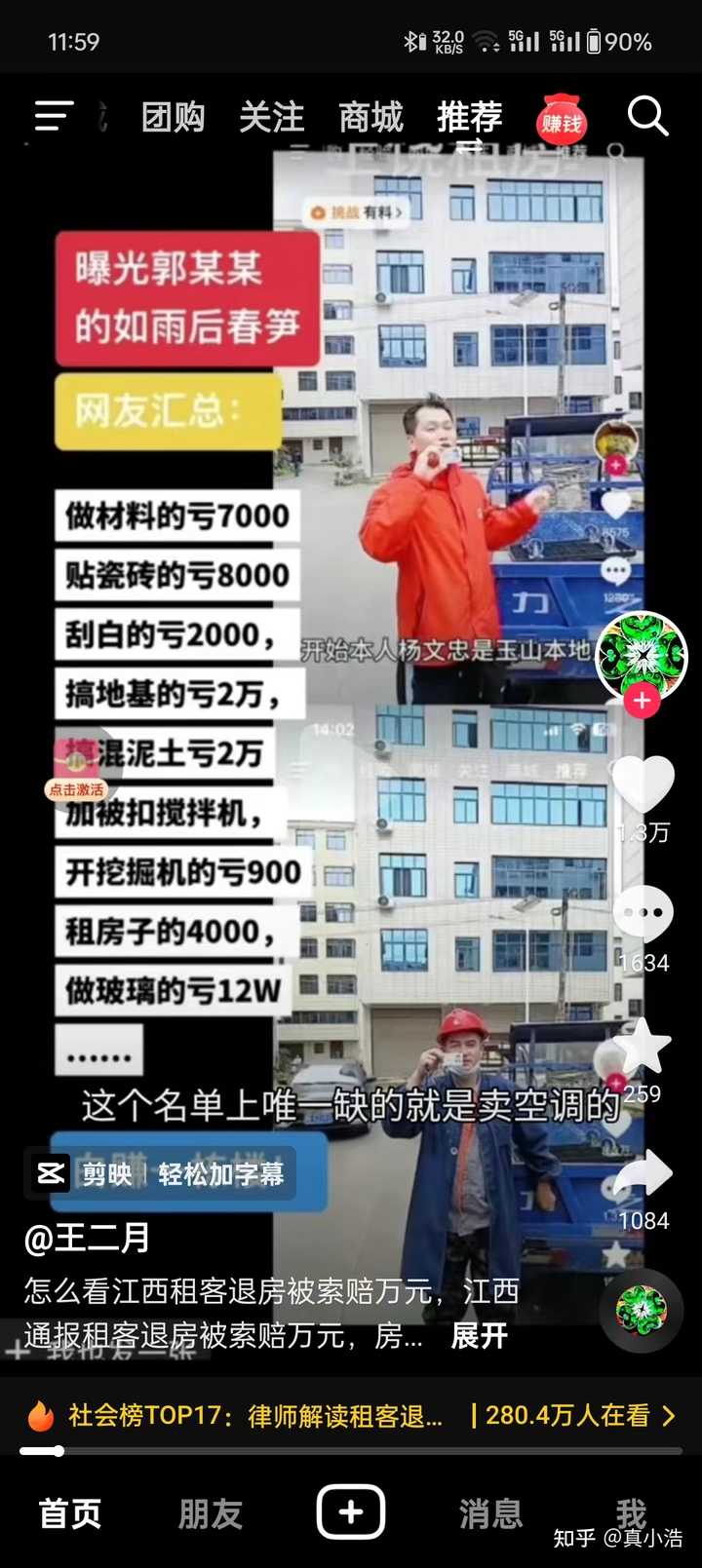The height and width of the screenshot is (1568, 702).
Task: Create a new post with the plus button
Action: (351, 1511)
